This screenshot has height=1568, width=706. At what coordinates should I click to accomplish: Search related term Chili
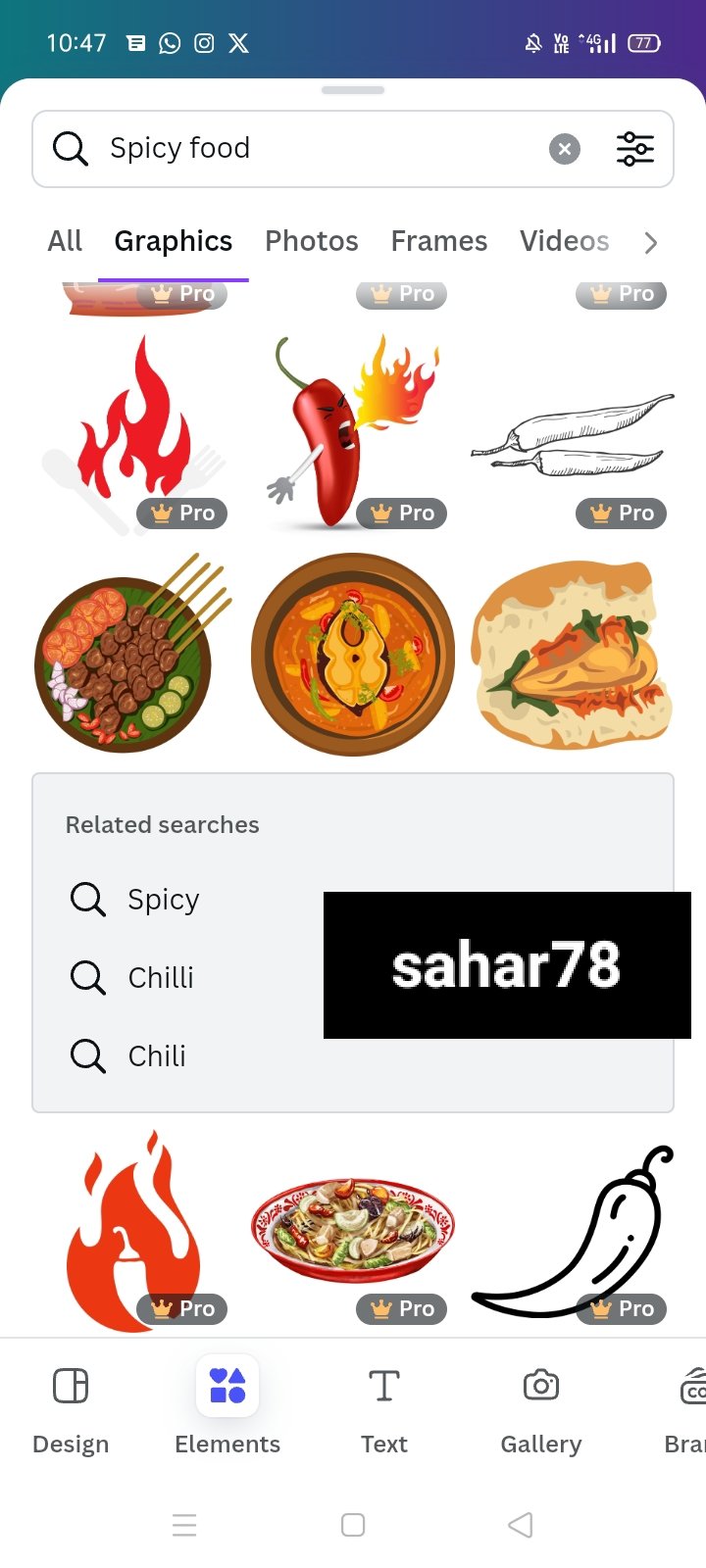point(157,1055)
